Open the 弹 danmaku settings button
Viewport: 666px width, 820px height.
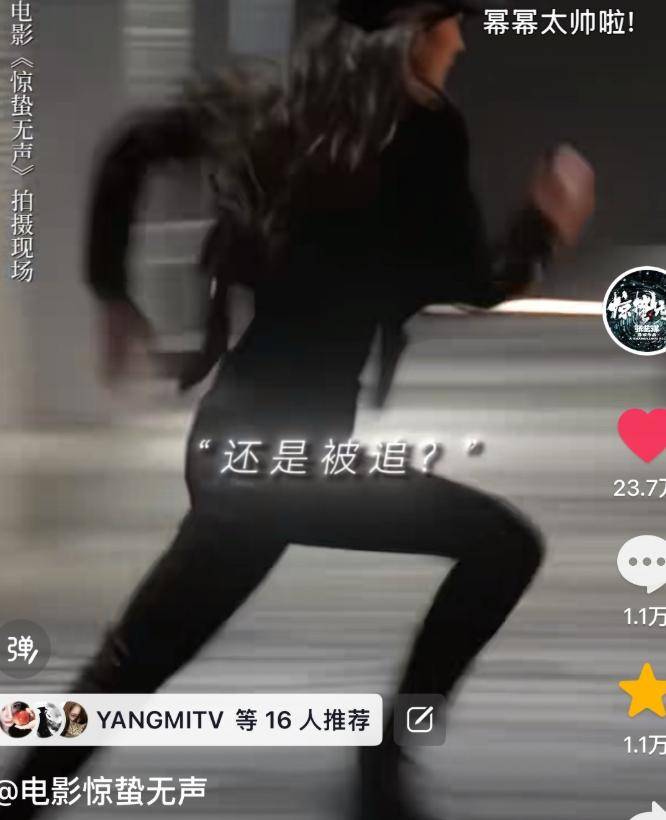tap(22, 650)
